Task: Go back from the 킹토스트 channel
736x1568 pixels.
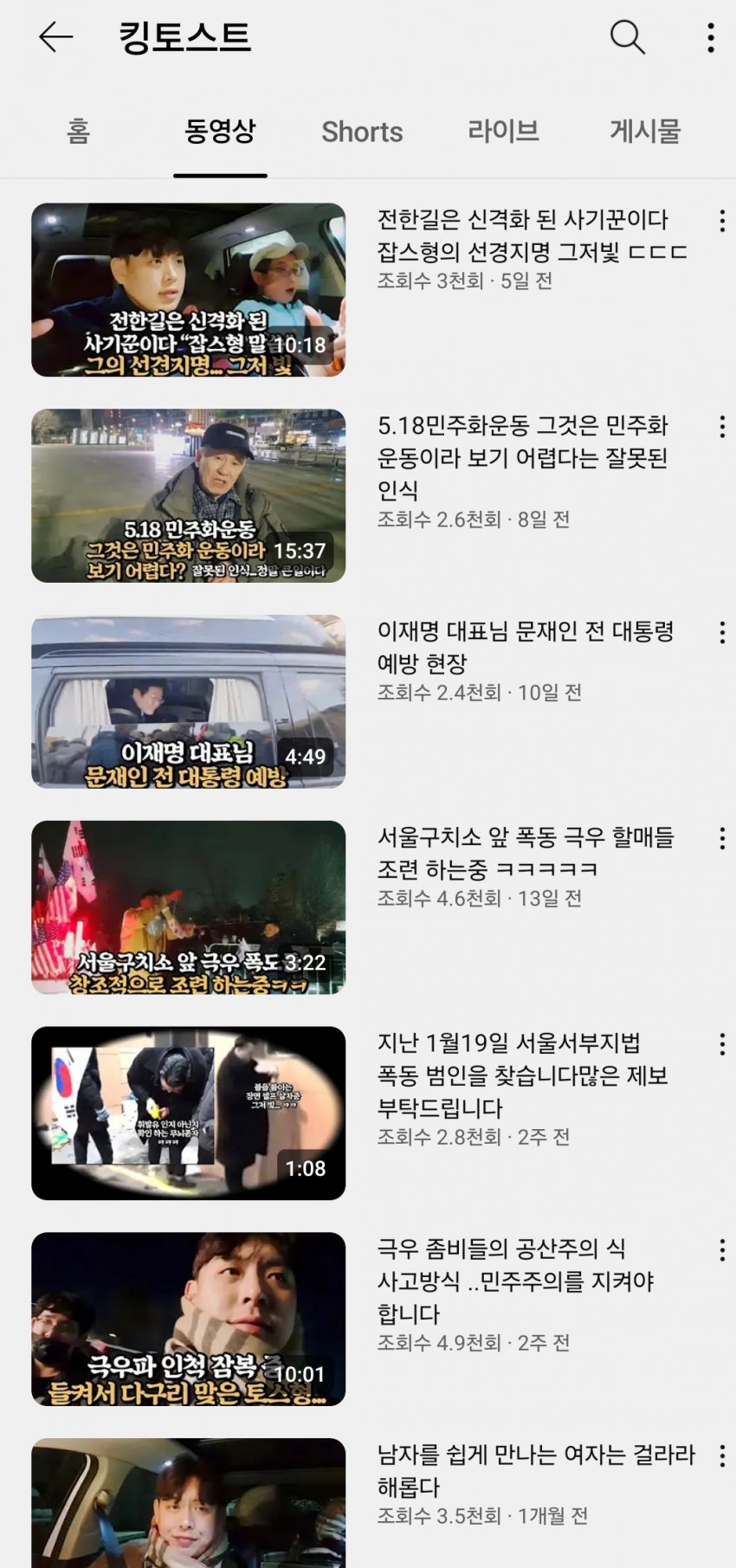Action: [55, 37]
